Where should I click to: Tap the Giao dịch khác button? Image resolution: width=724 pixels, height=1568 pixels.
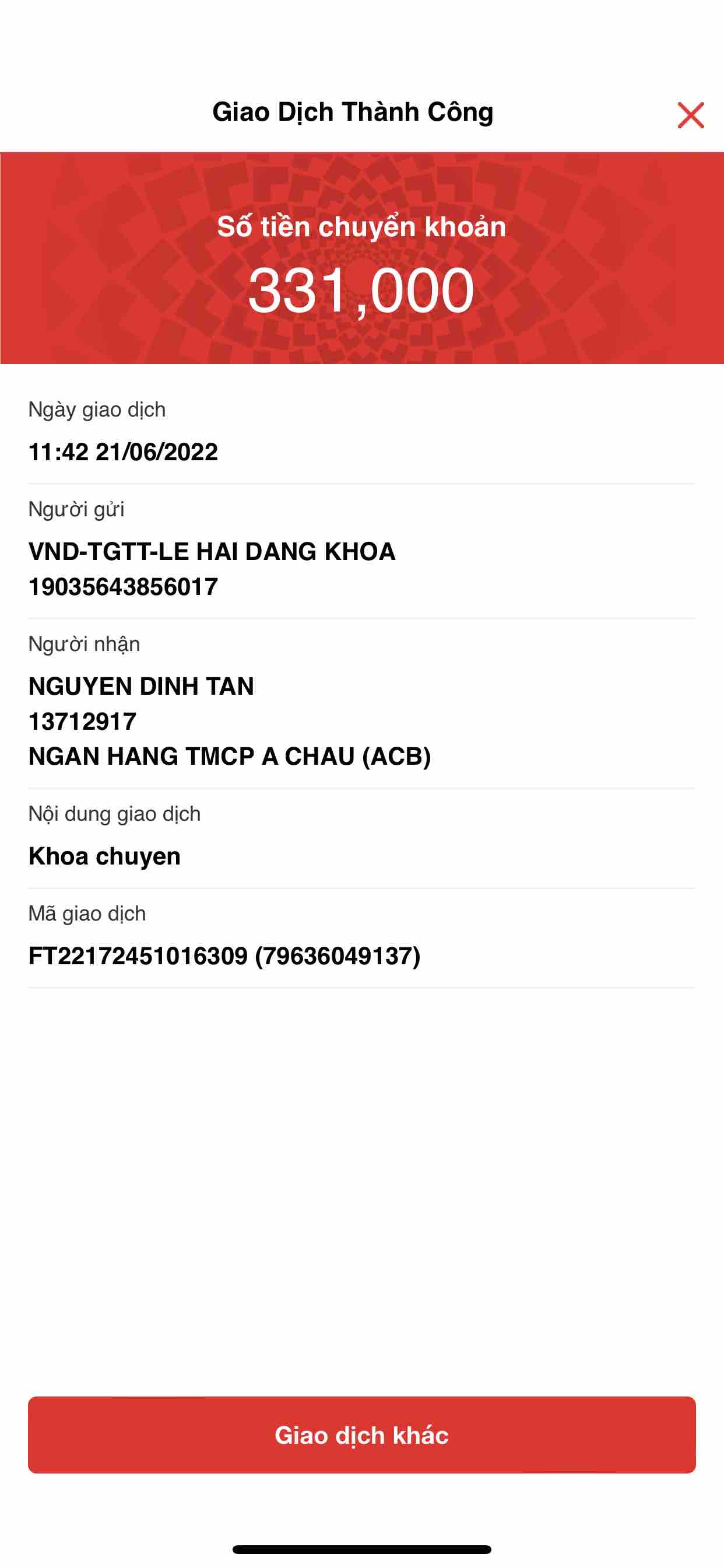[361, 1434]
